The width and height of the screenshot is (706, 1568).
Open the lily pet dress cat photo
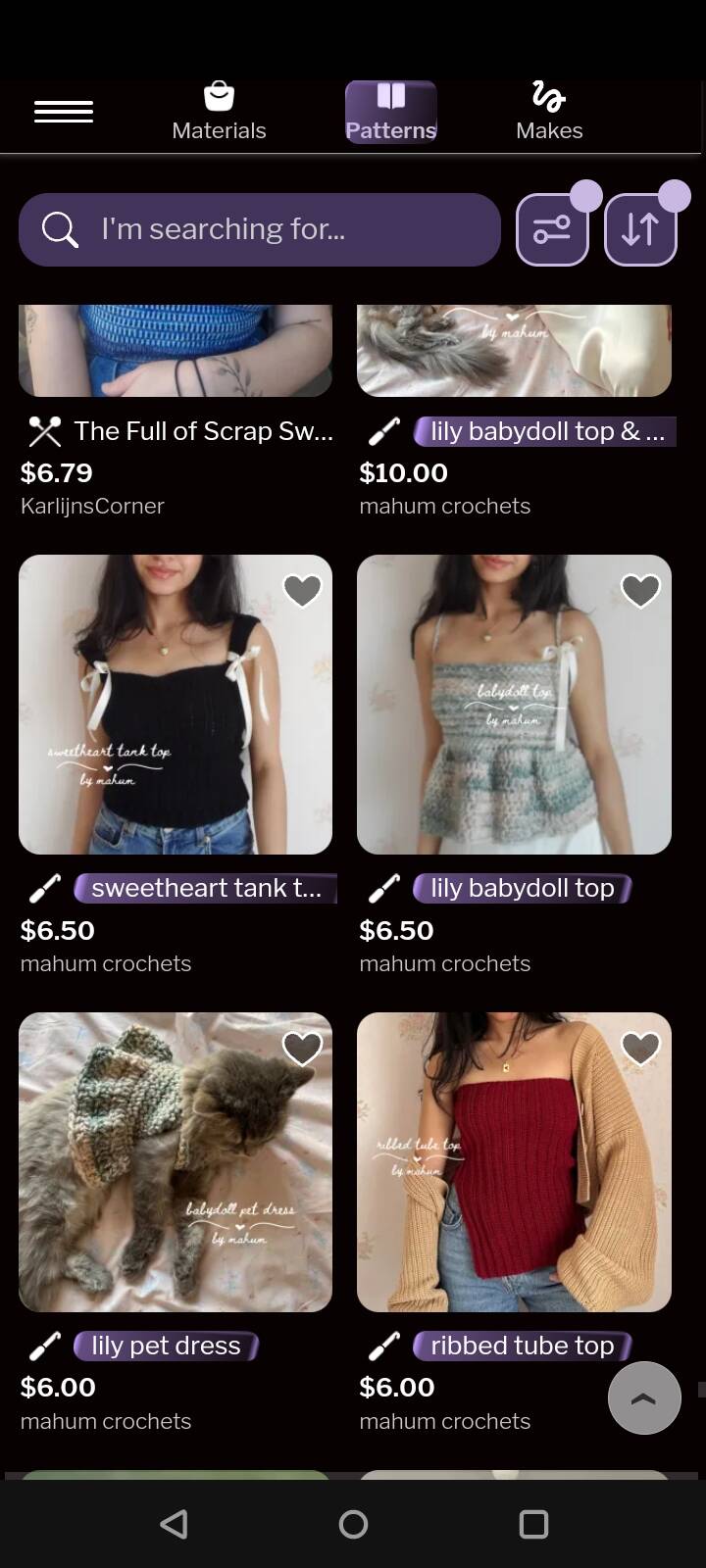(x=176, y=1162)
